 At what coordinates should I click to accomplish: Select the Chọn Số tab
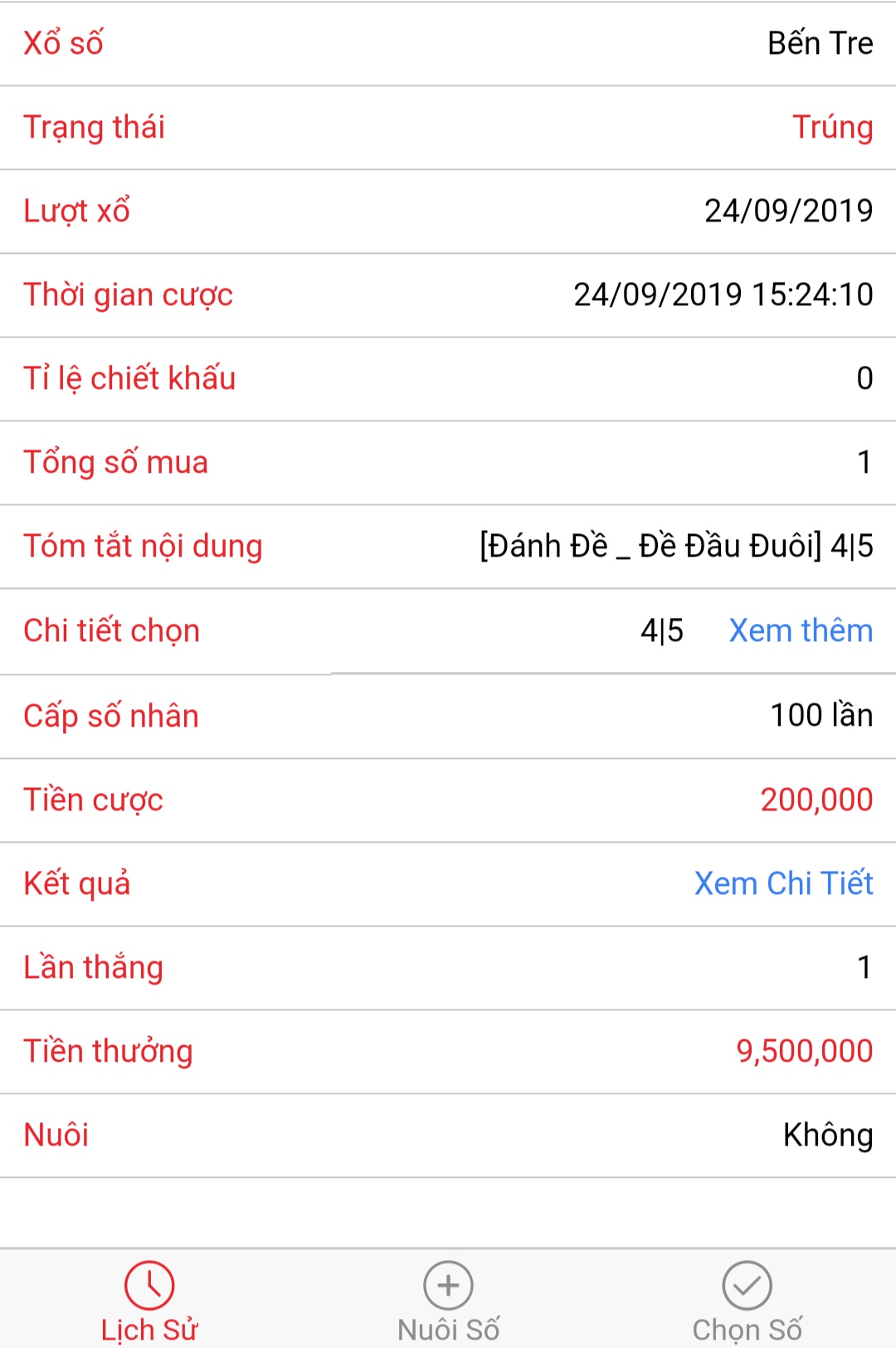coord(747,1302)
